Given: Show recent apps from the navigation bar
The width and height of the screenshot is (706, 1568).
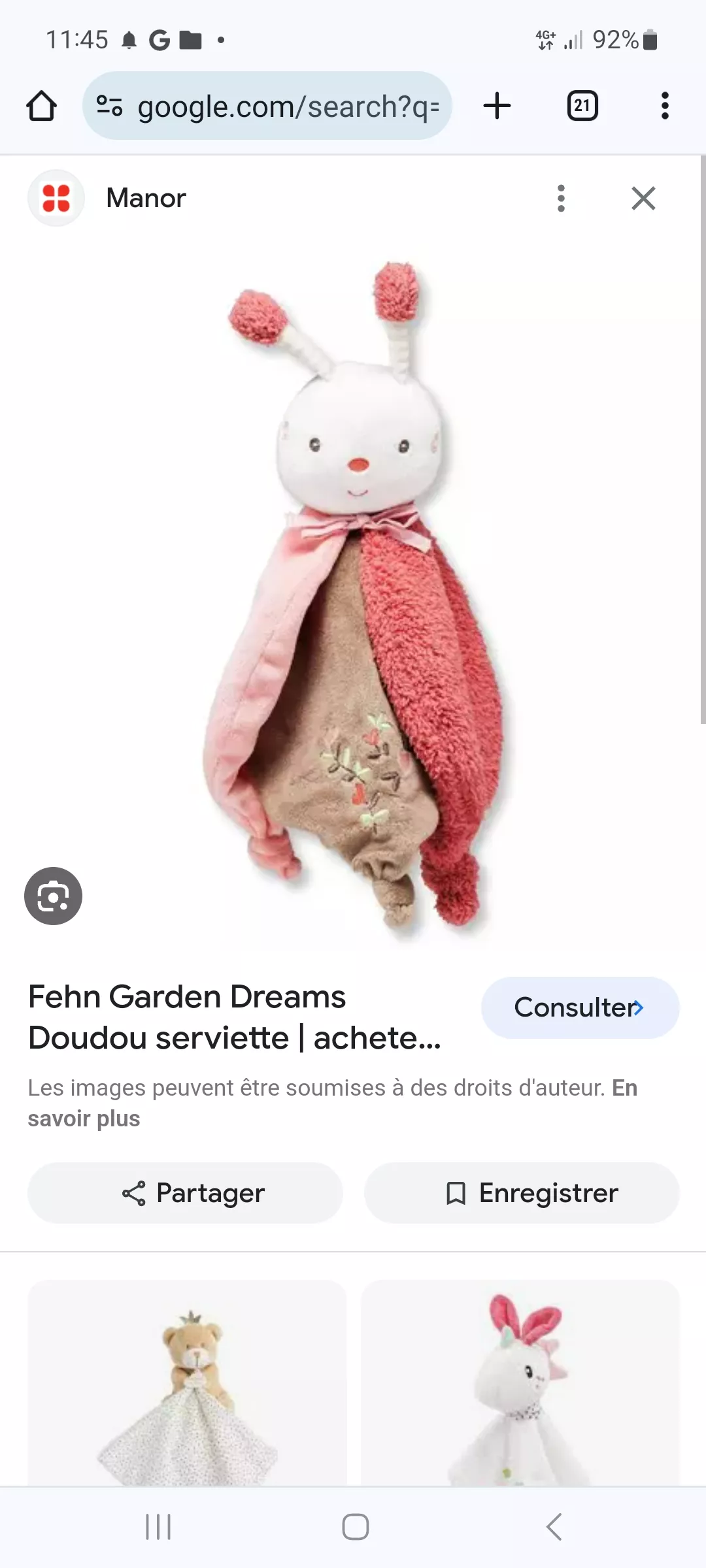Looking at the screenshot, I should [x=158, y=1527].
